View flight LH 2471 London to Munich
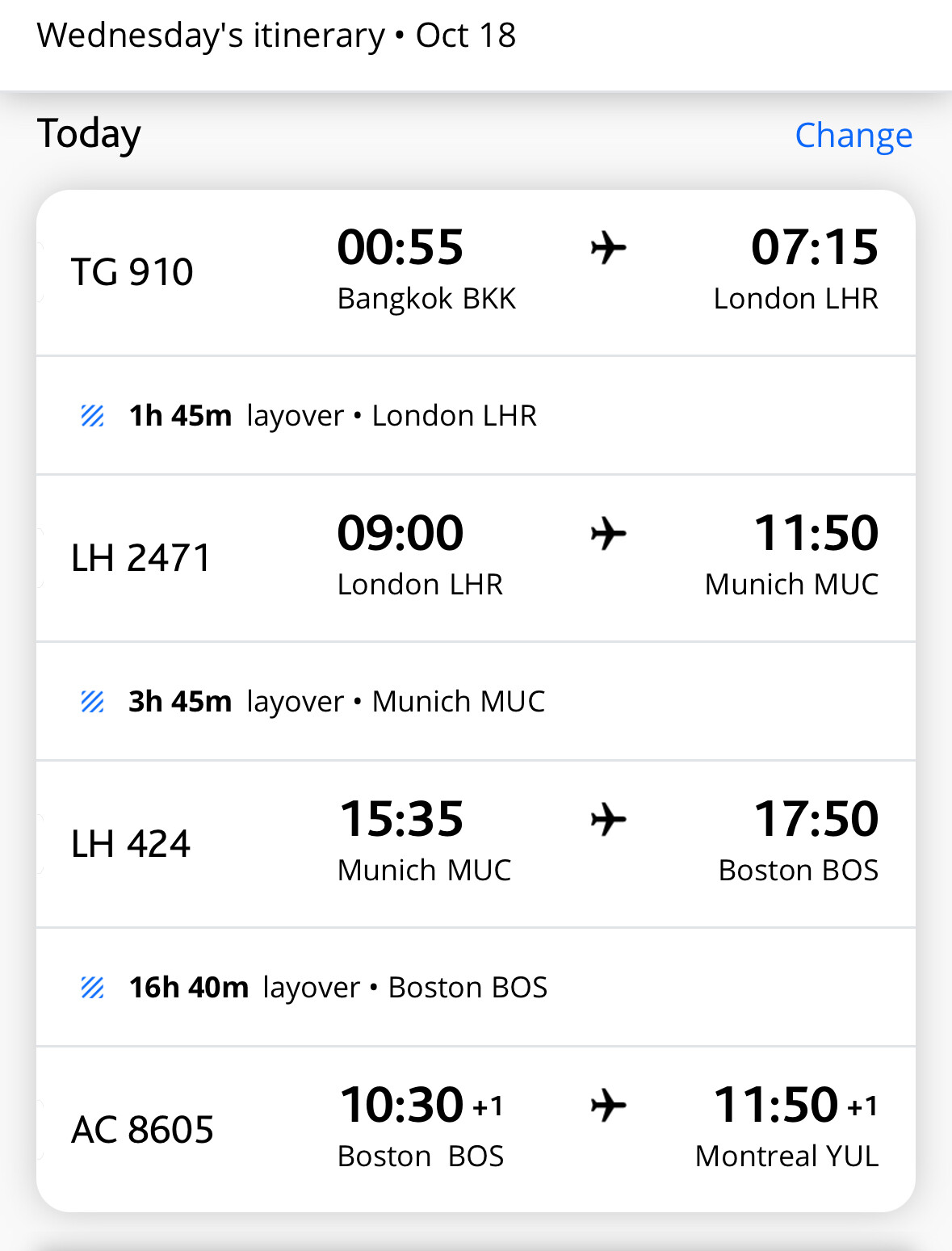 pyautogui.click(x=475, y=558)
